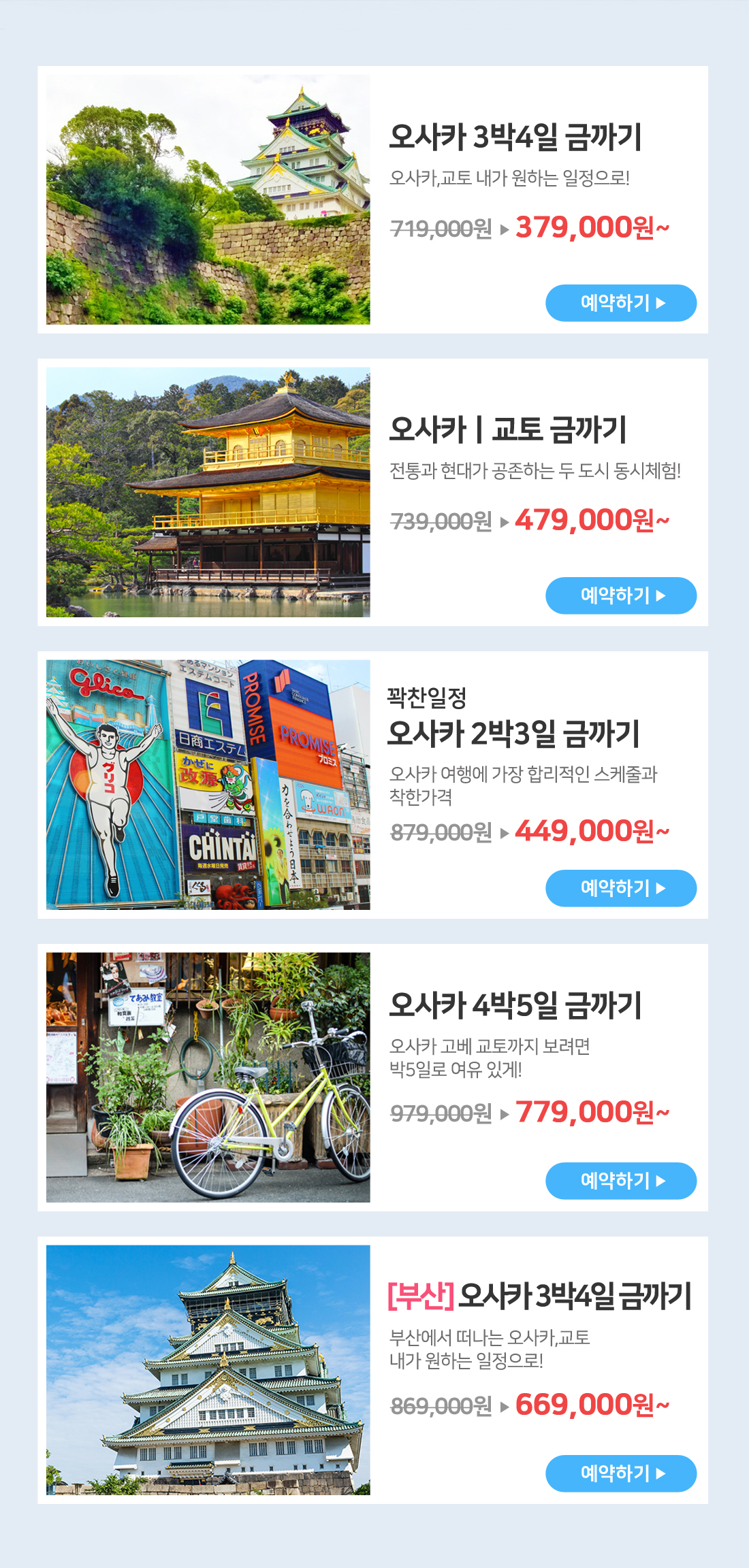Book the 오사카 | 교토 금까기 package
This screenshot has width=749, height=1568.
[620, 595]
